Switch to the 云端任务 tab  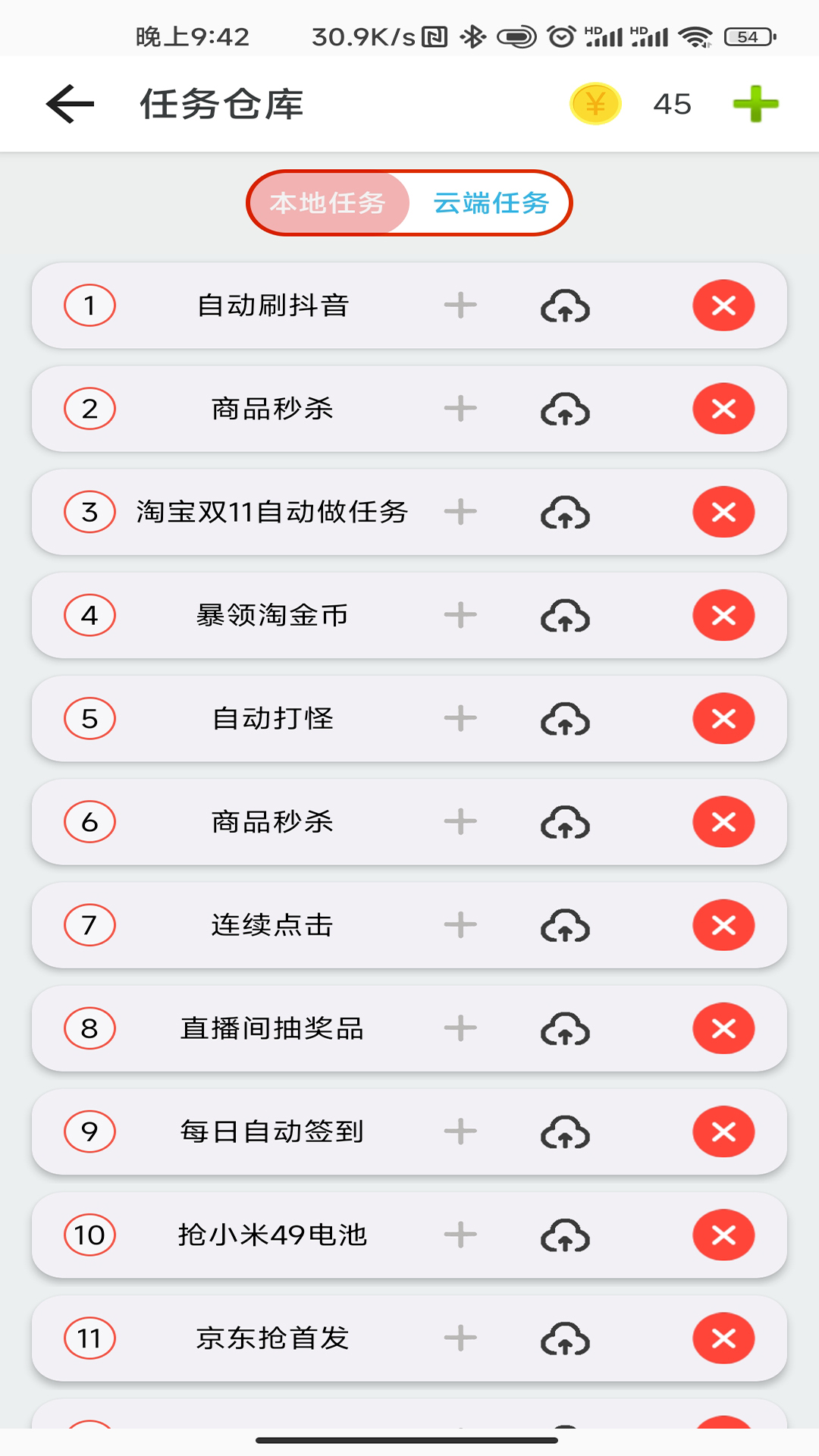coord(491,202)
